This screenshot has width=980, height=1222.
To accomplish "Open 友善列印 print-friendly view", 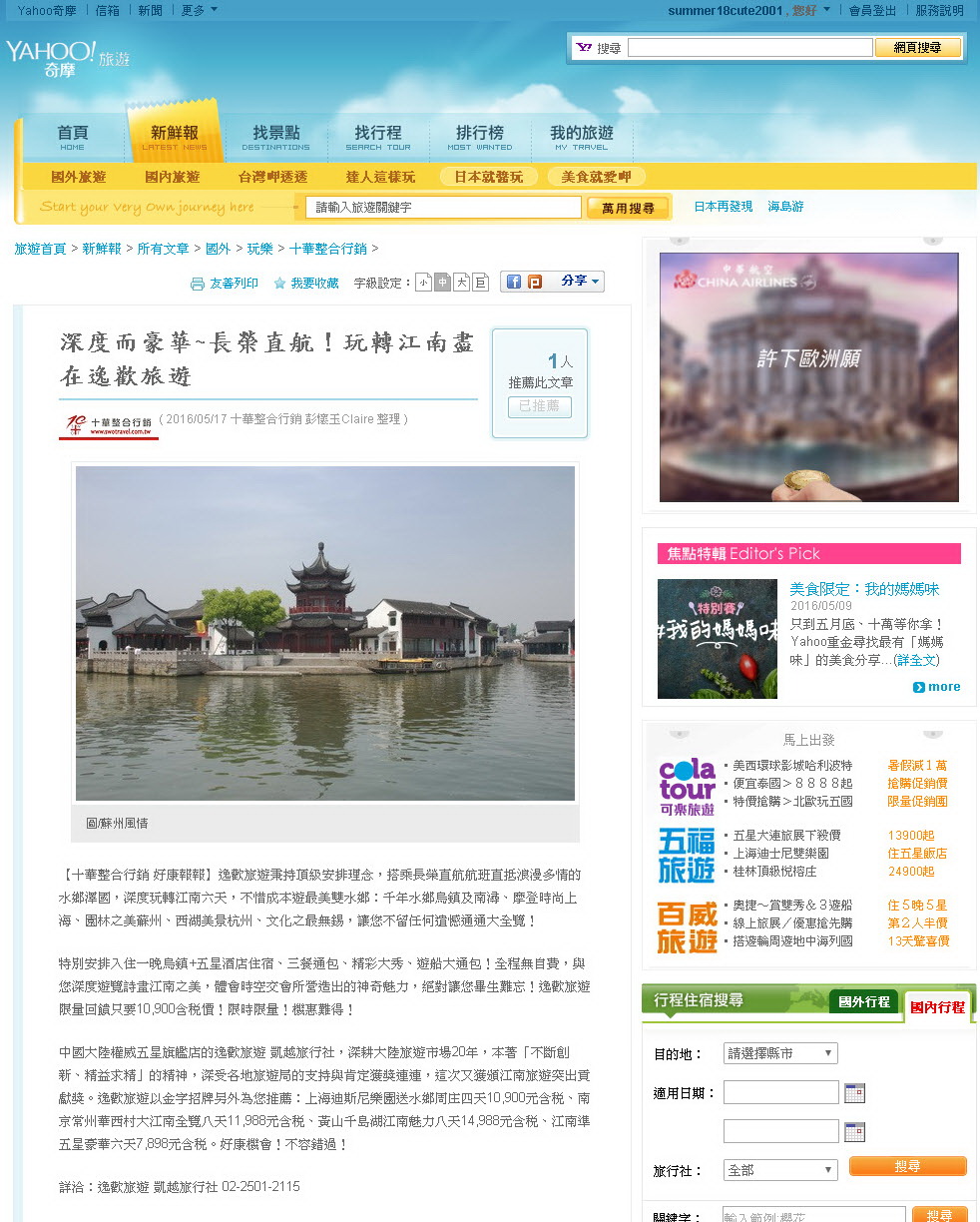I will (x=225, y=284).
